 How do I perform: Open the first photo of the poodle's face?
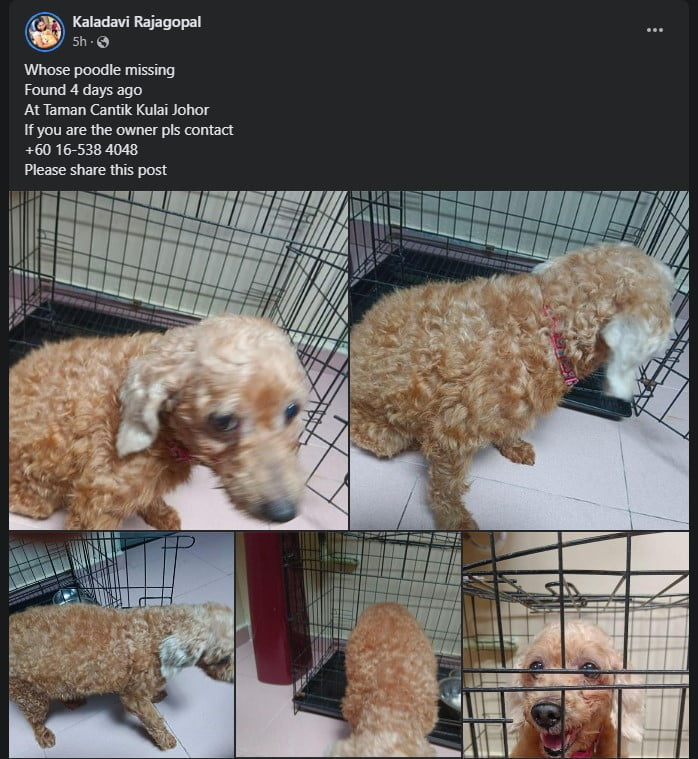click(178, 360)
